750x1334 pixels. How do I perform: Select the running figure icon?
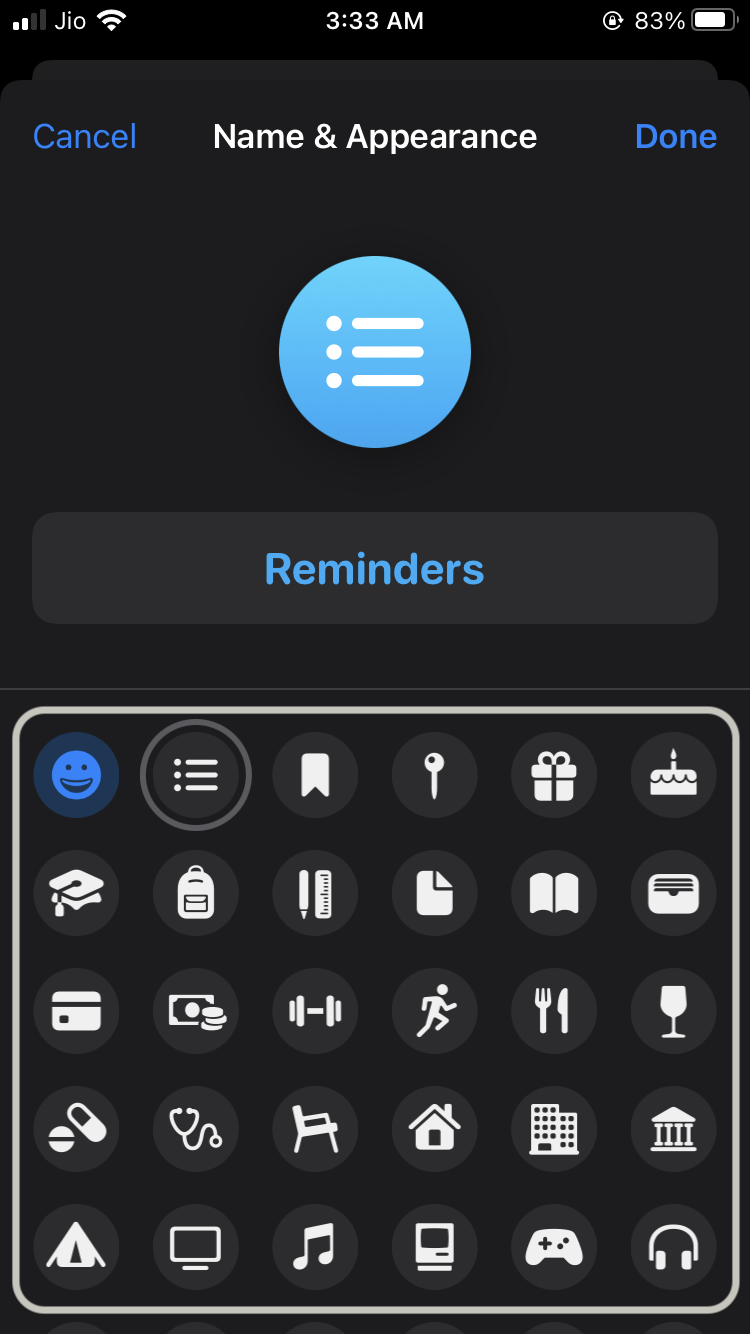click(x=435, y=1010)
